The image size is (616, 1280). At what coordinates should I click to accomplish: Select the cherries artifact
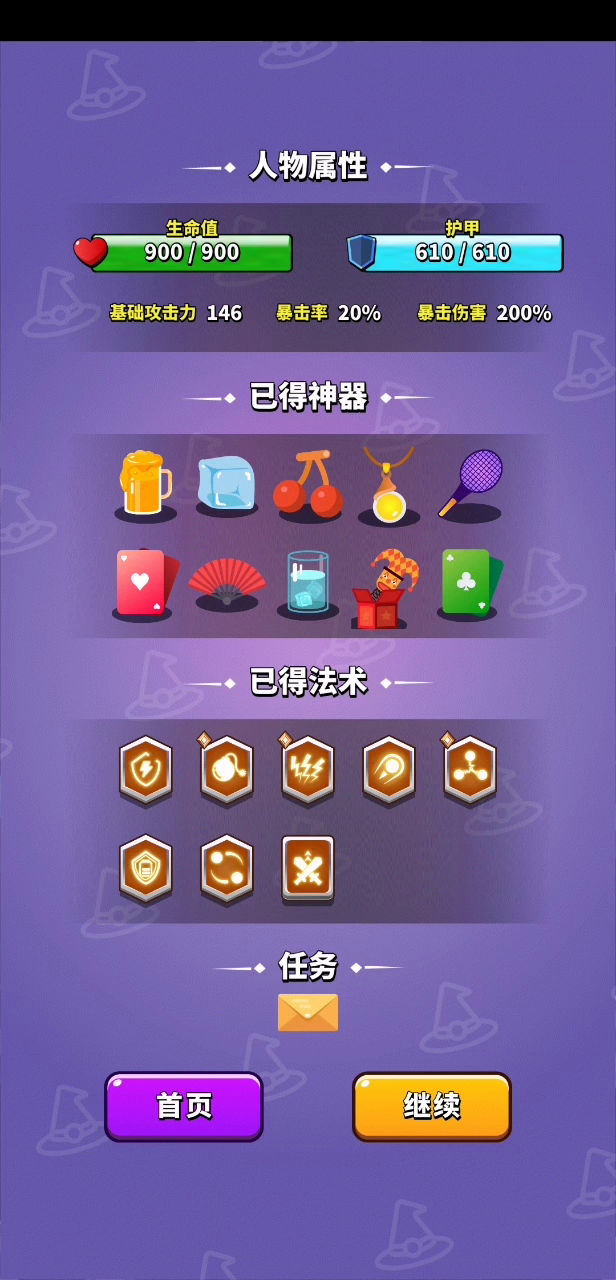click(x=308, y=486)
